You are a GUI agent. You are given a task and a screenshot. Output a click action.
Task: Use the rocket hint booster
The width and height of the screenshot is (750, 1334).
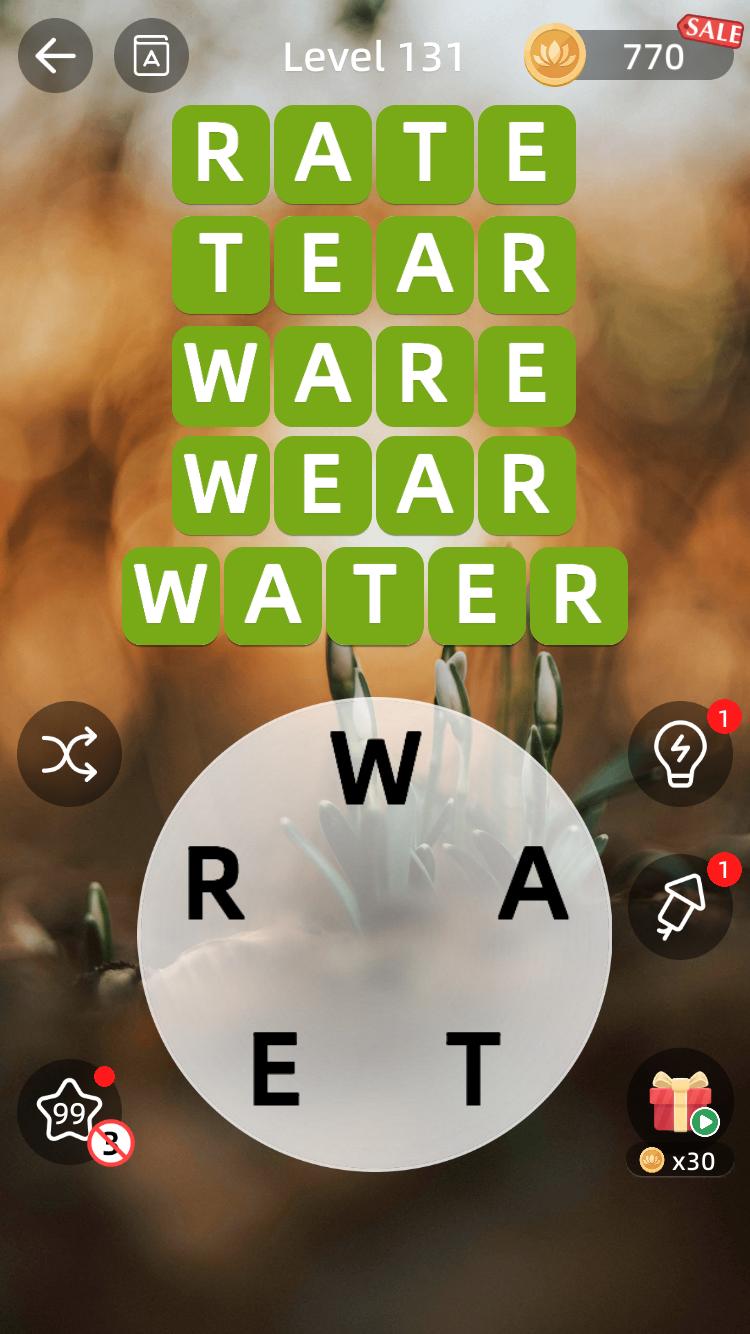click(680, 906)
